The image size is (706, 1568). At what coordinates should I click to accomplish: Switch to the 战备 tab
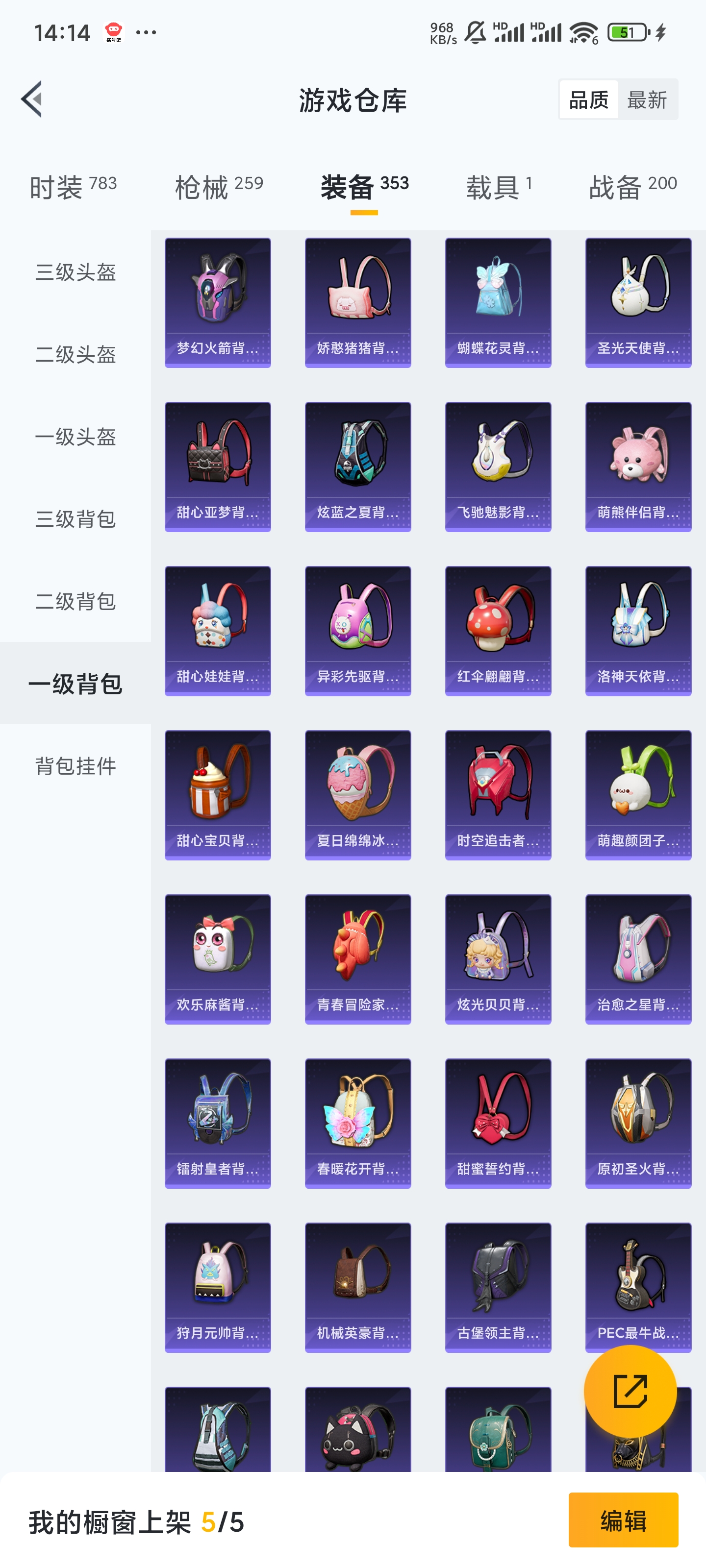pyautogui.click(x=633, y=186)
